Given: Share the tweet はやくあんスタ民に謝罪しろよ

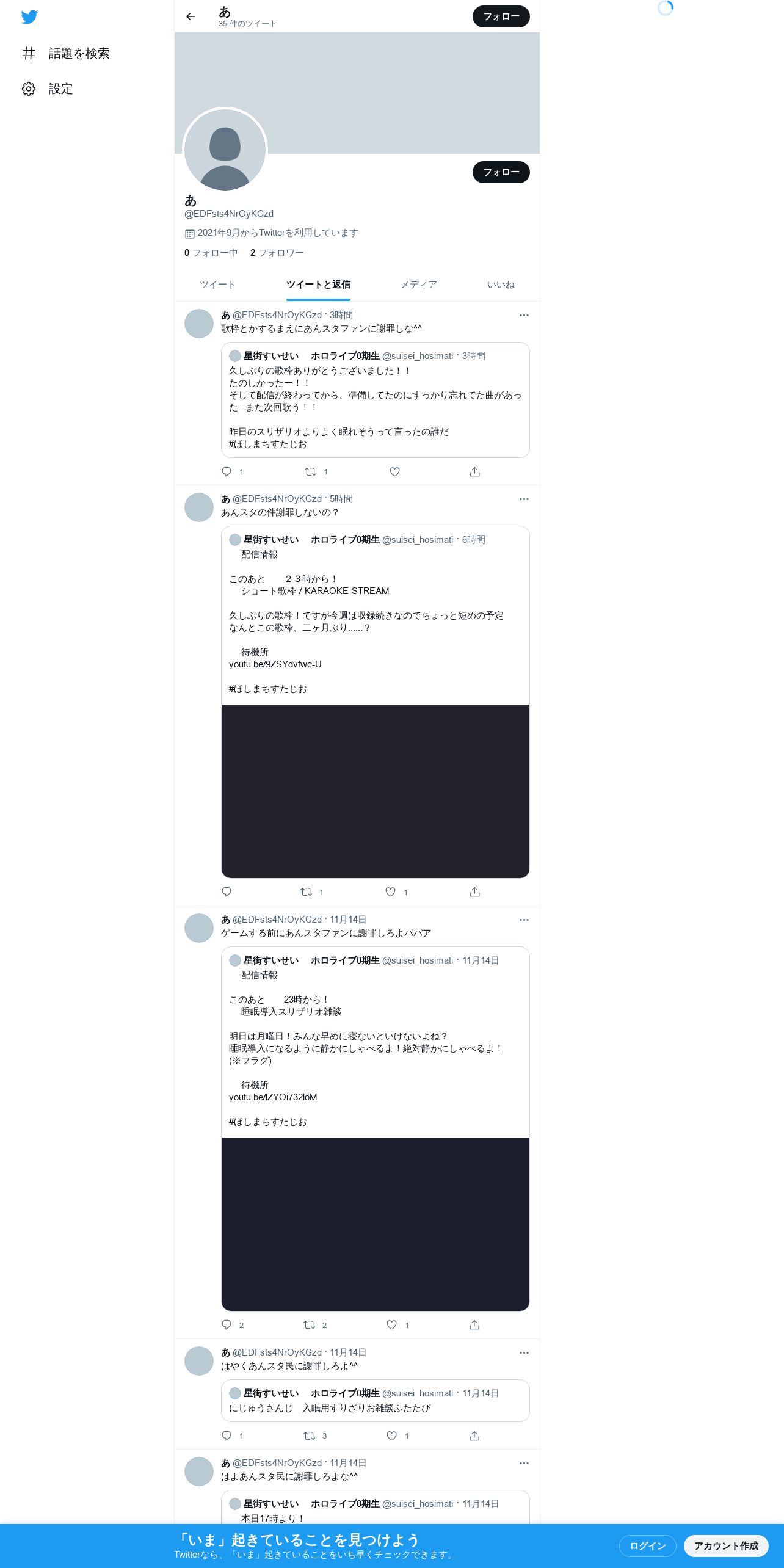Looking at the screenshot, I should click(474, 1436).
